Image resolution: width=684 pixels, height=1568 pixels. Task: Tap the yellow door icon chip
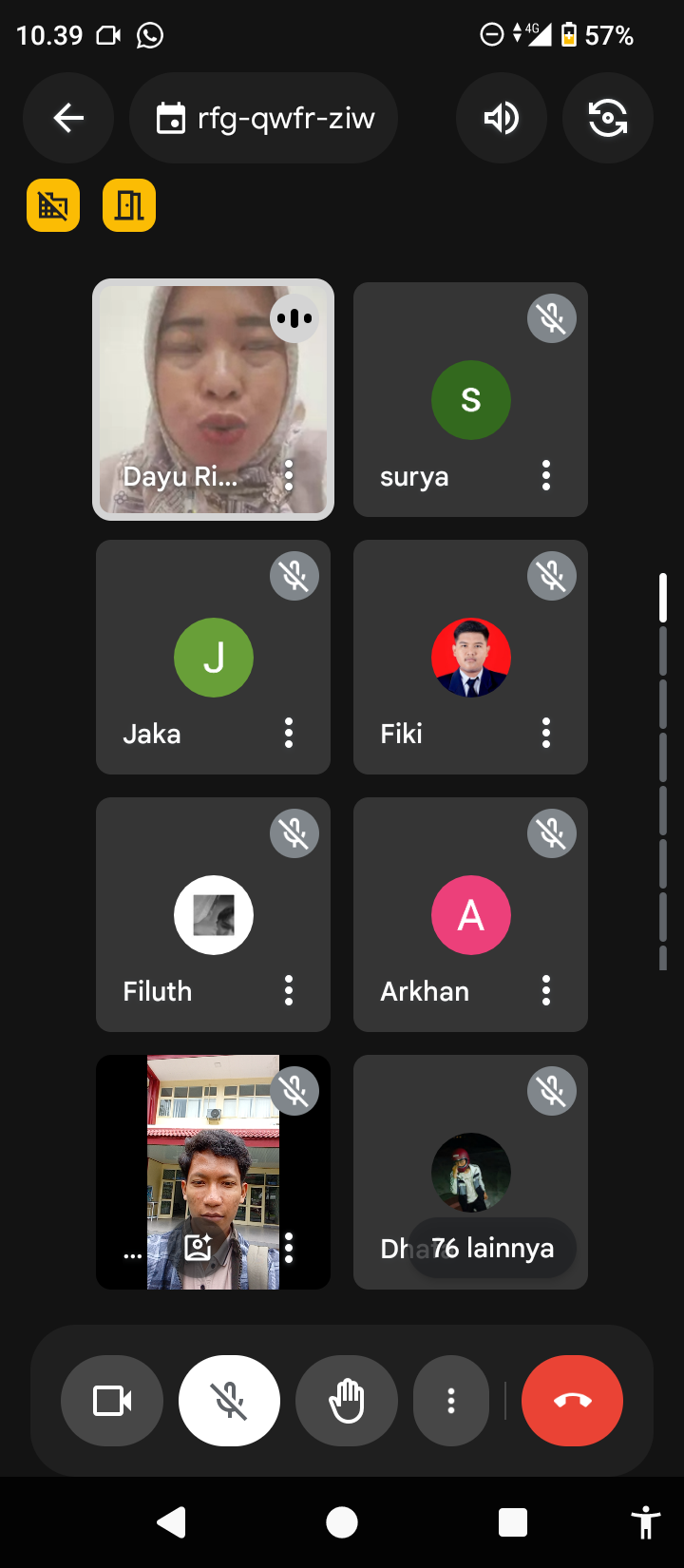129,205
